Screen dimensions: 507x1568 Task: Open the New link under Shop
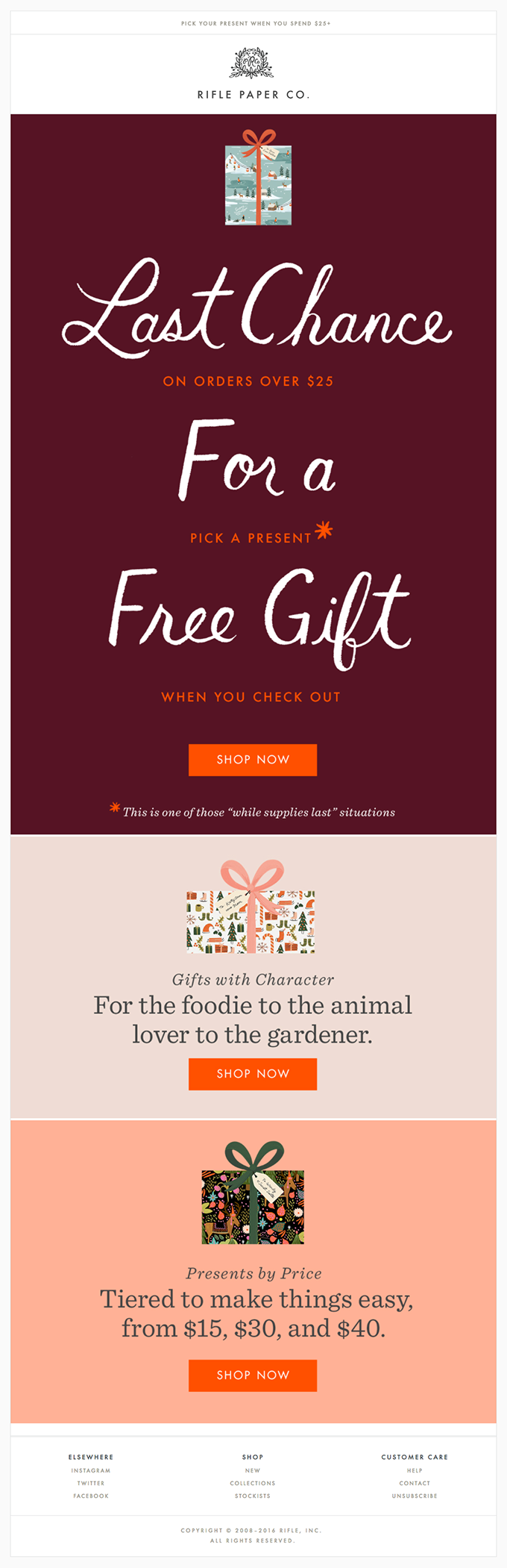(253, 1470)
